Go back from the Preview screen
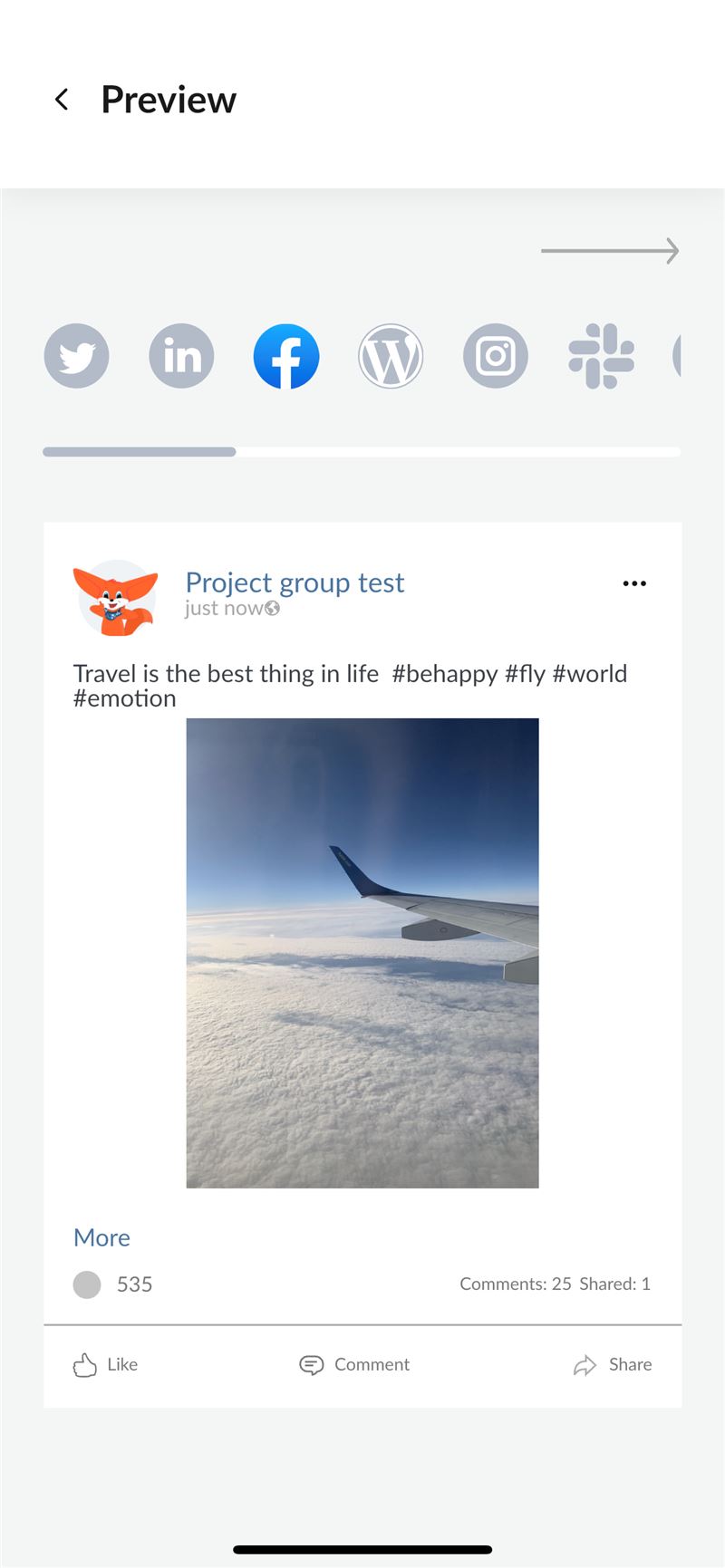Viewport: 725px width, 1568px height. point(62,100)
